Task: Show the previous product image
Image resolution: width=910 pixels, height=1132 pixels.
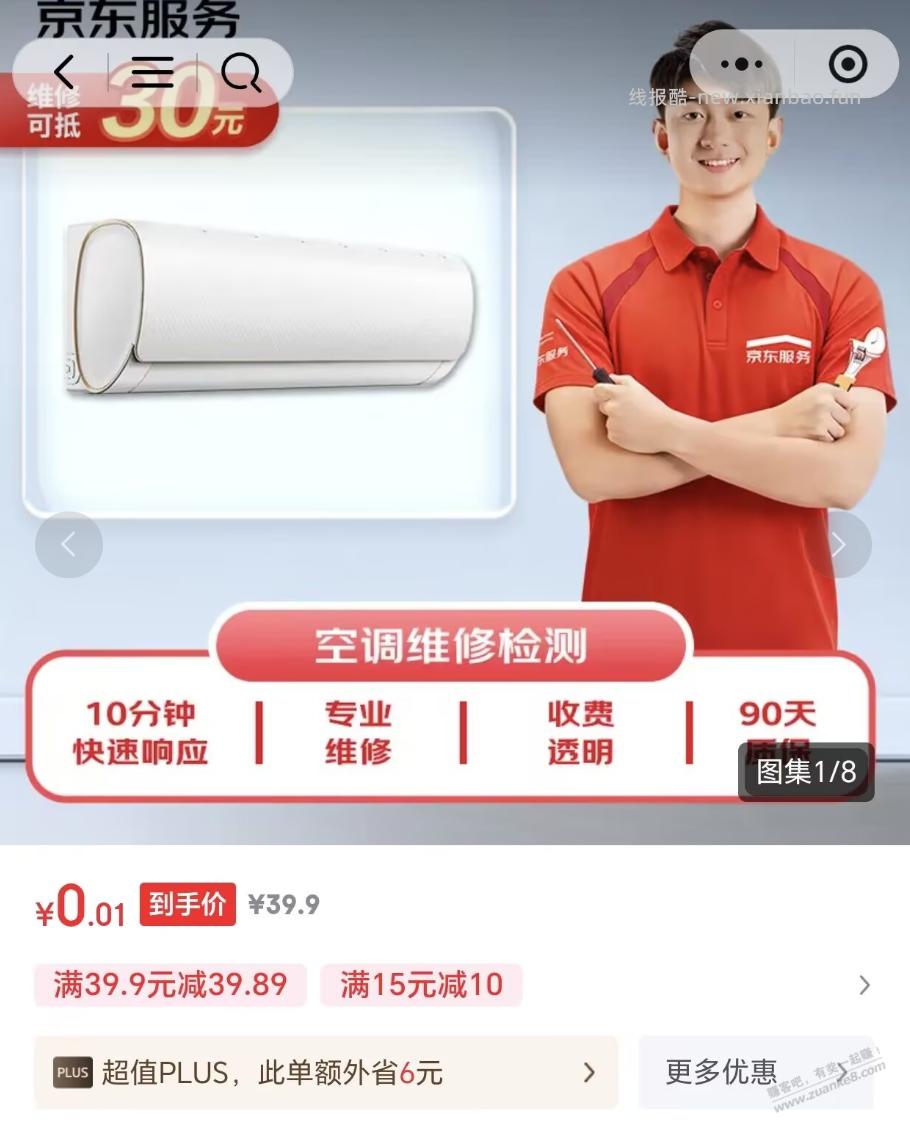Action: tap(69, 545)
